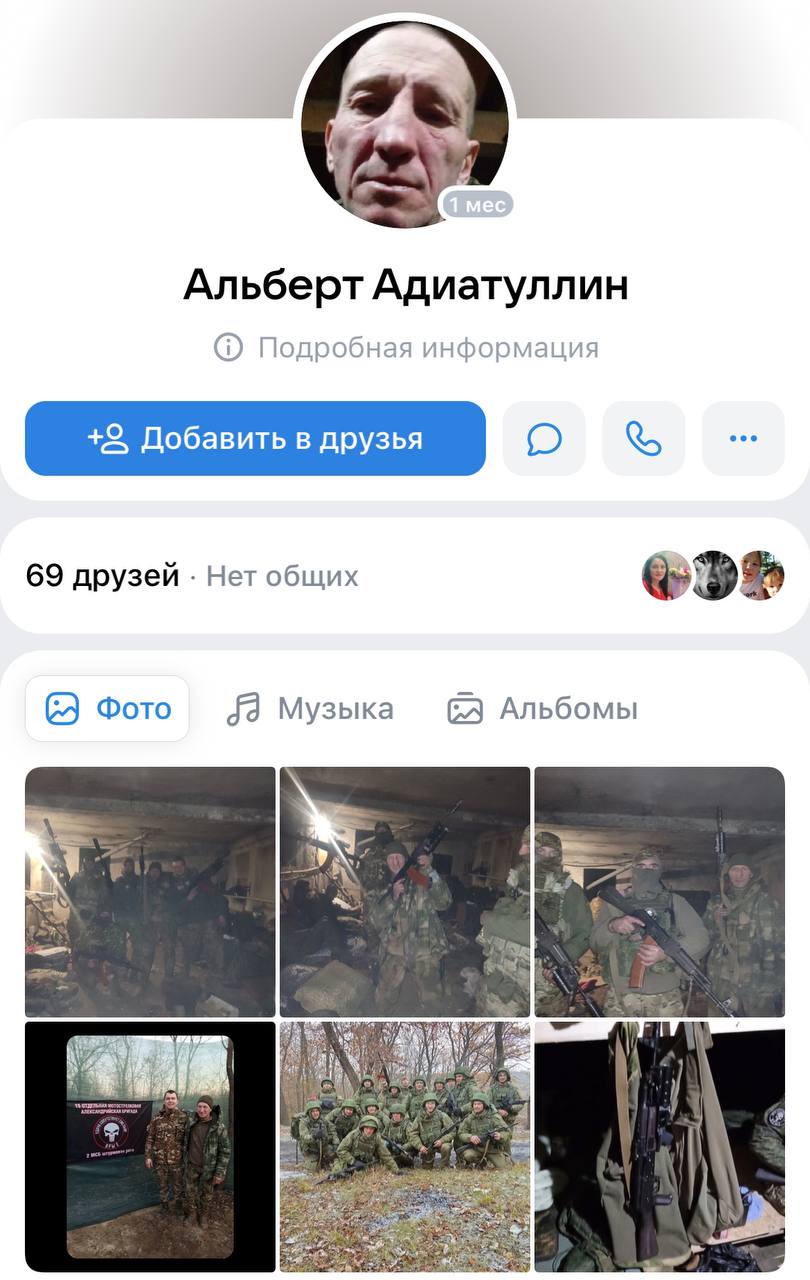810x1280 pixels.
Task: Open the first photo in the grid
Action: click(x=150, y=891)
